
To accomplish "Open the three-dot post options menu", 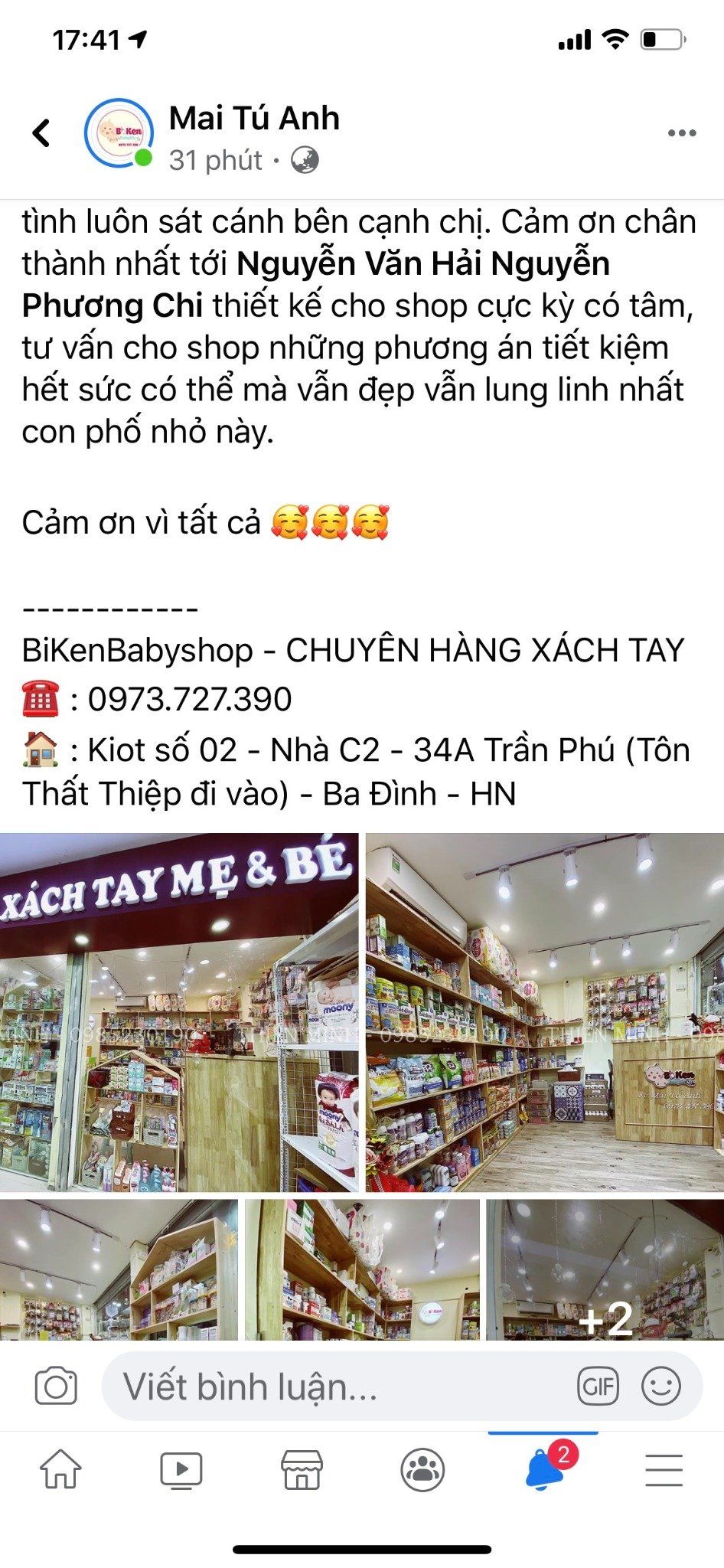I will click(681, 133).
